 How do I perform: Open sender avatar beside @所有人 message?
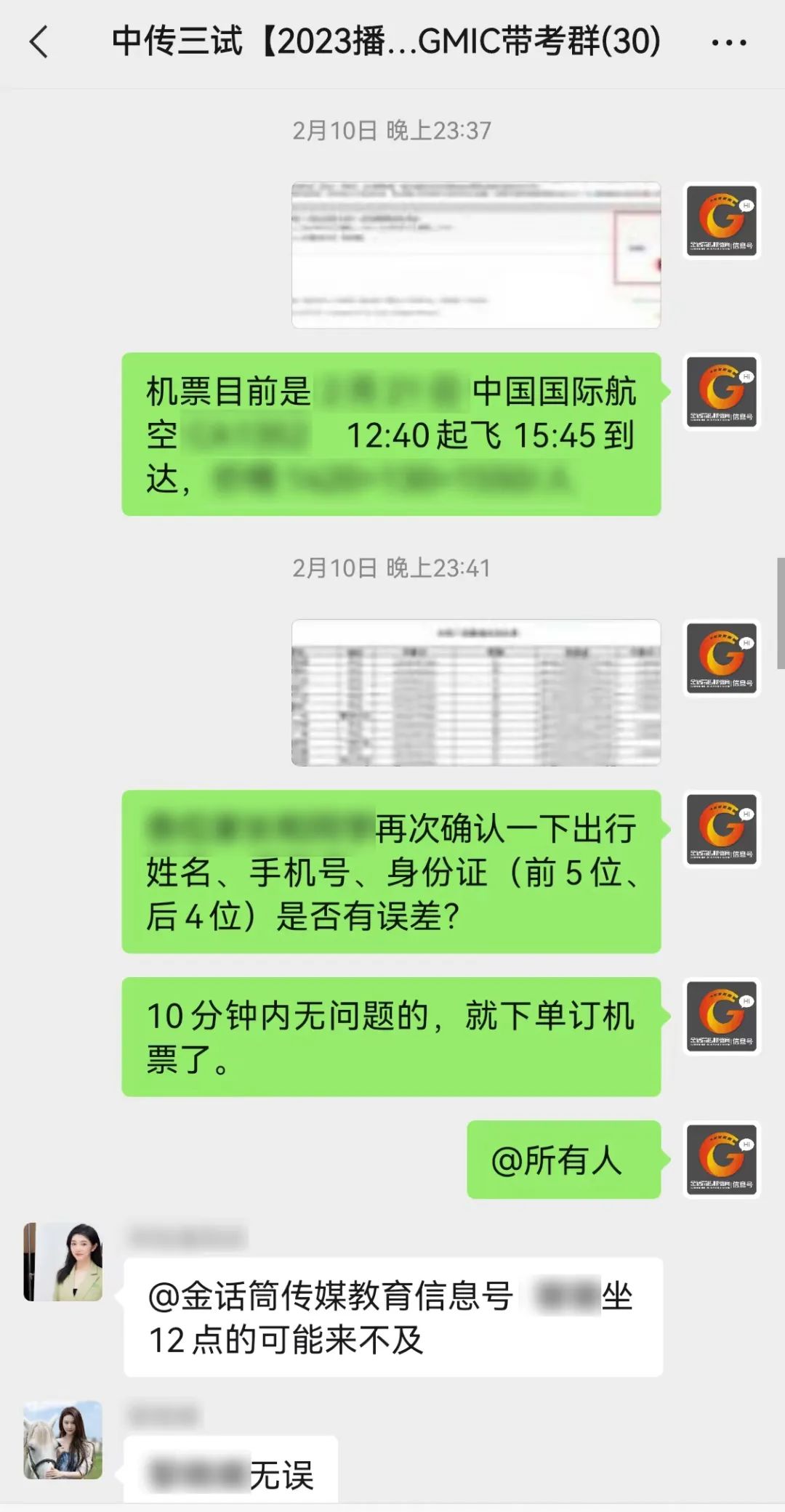pyautogui.click(x=722, y=1159)
